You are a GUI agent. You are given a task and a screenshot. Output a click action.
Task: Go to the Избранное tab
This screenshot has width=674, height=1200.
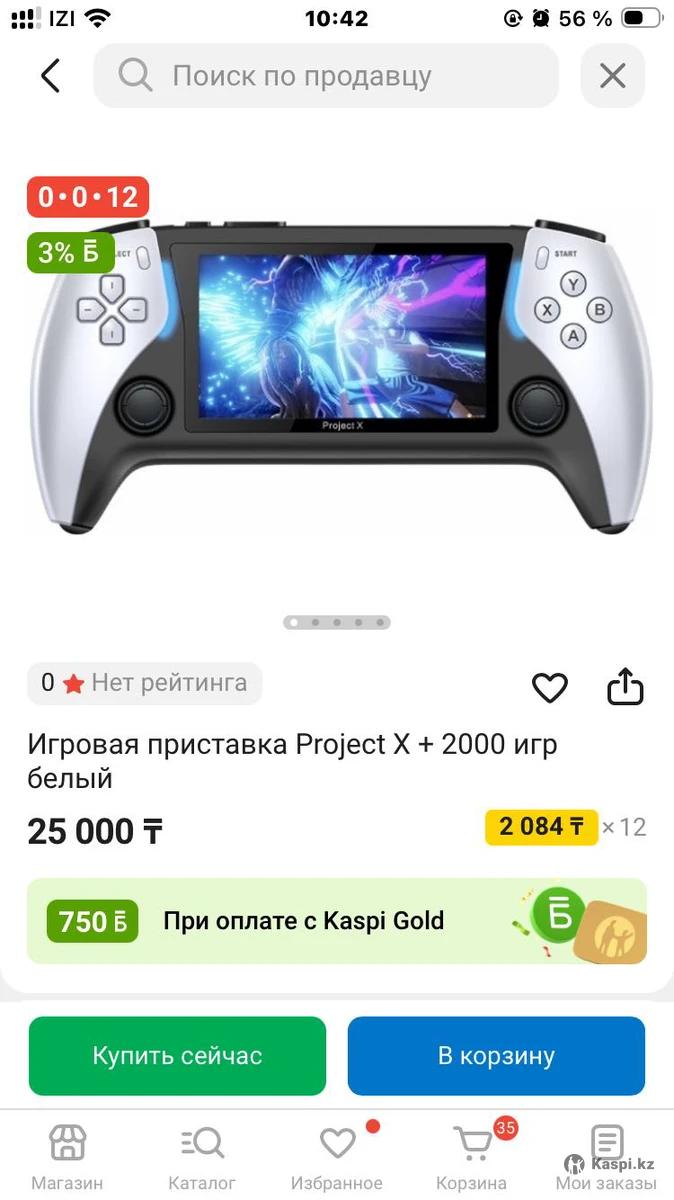tap(337, 1156)
